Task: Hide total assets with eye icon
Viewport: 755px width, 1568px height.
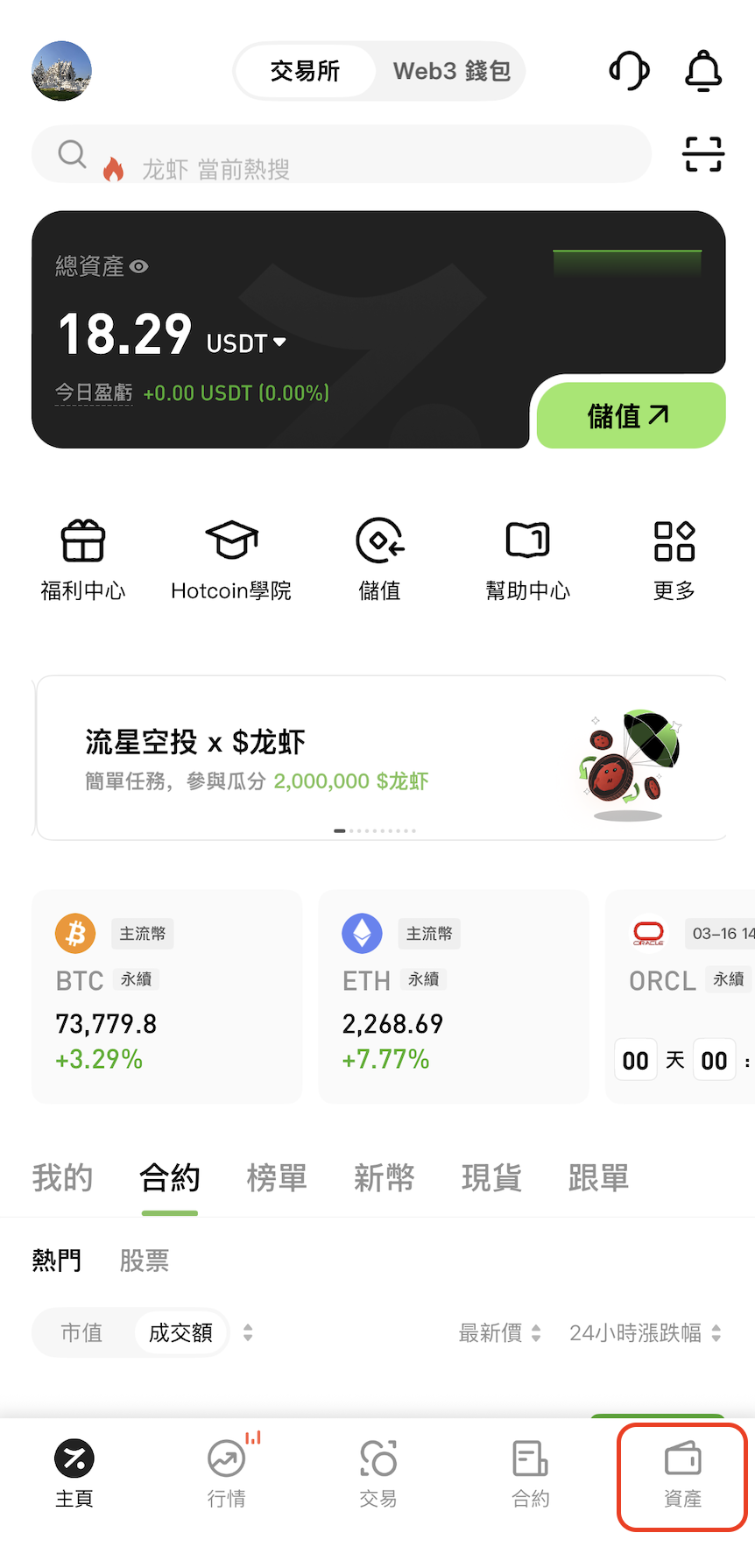Action: point(139,266)
